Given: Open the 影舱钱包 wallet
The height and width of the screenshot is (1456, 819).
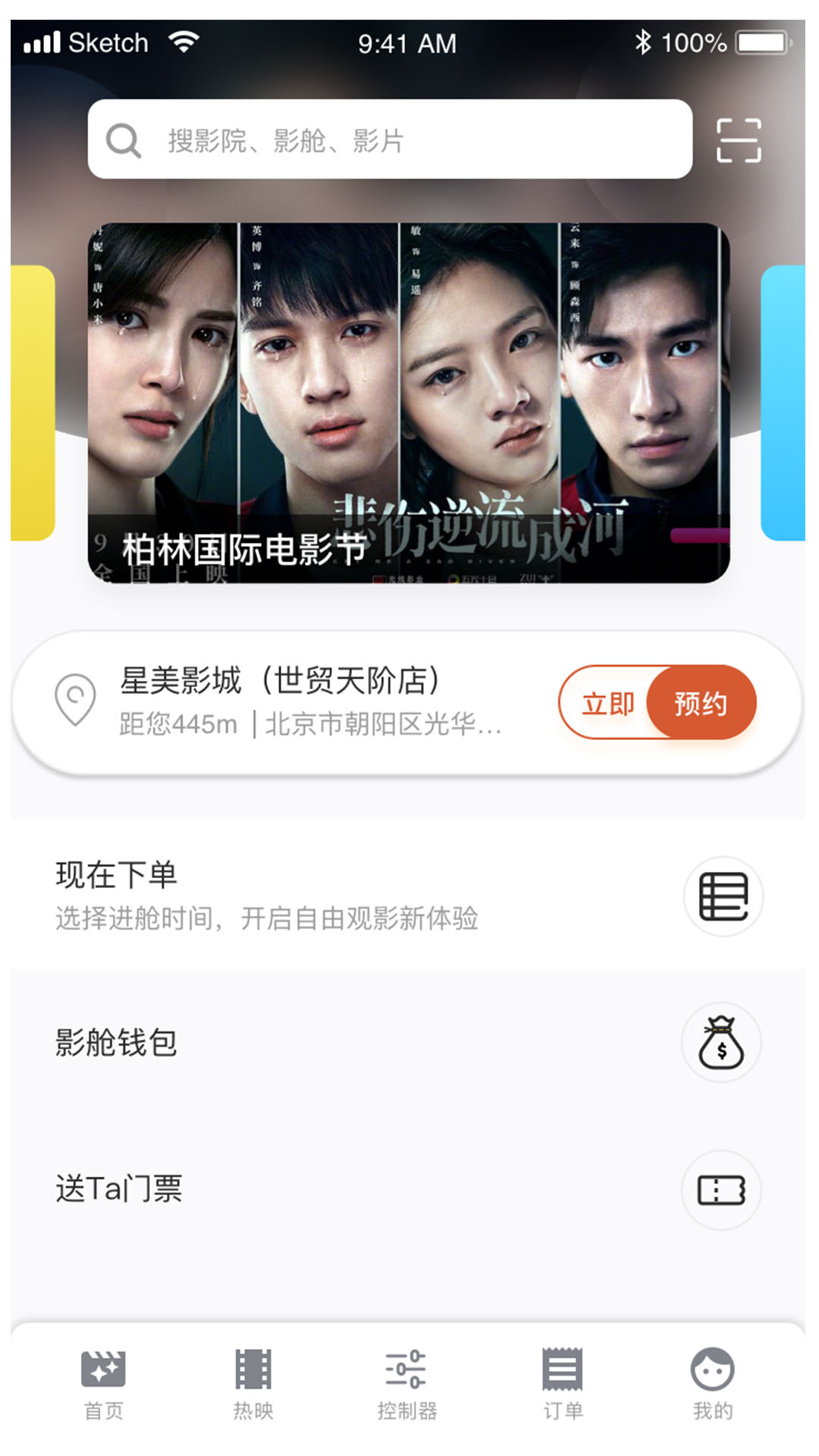Looking at the screenshot, I should (x=408, y=1043).
